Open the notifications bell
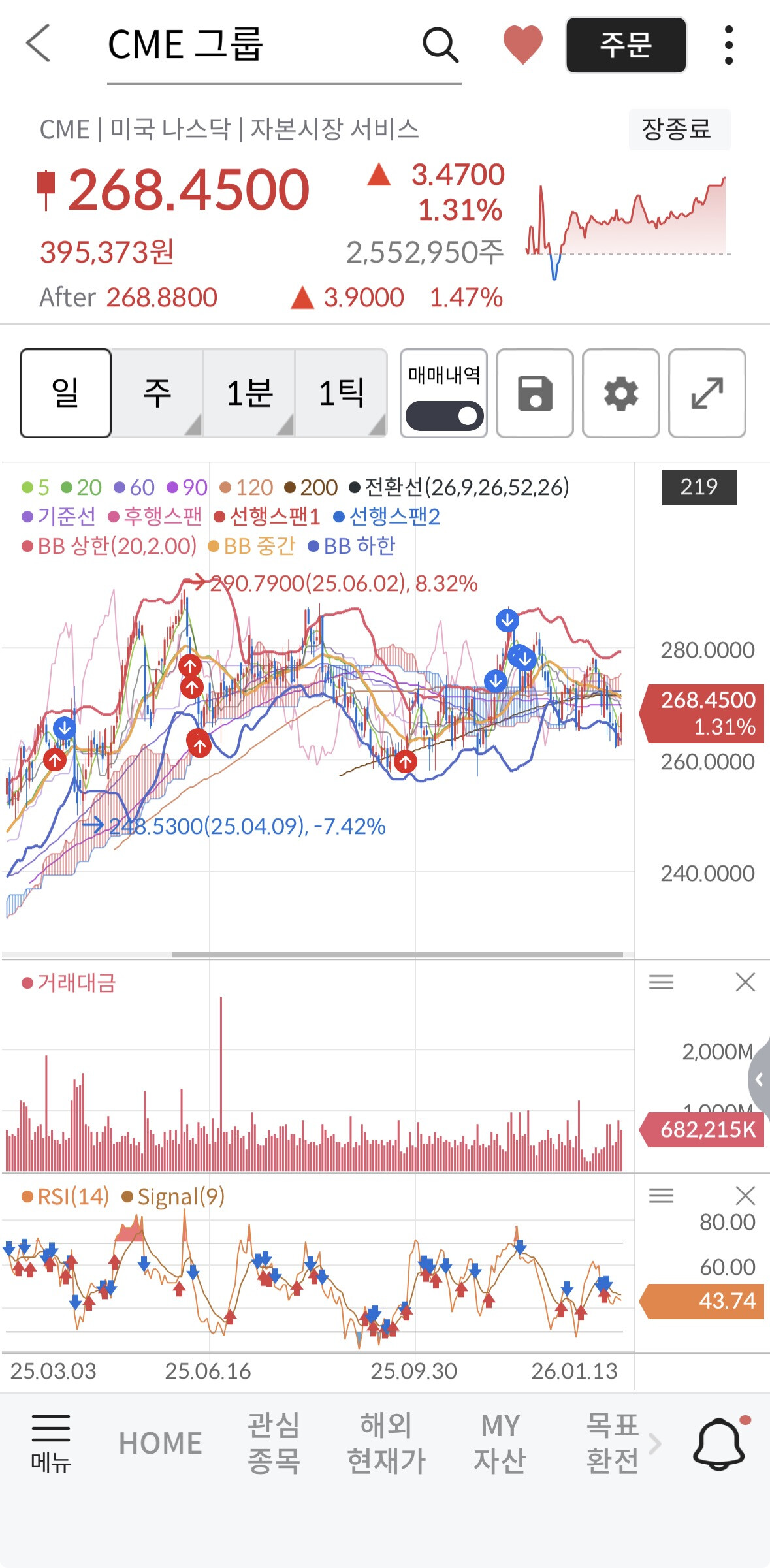Screen dimensions: 770x1568 click(x=719, y=1443)
